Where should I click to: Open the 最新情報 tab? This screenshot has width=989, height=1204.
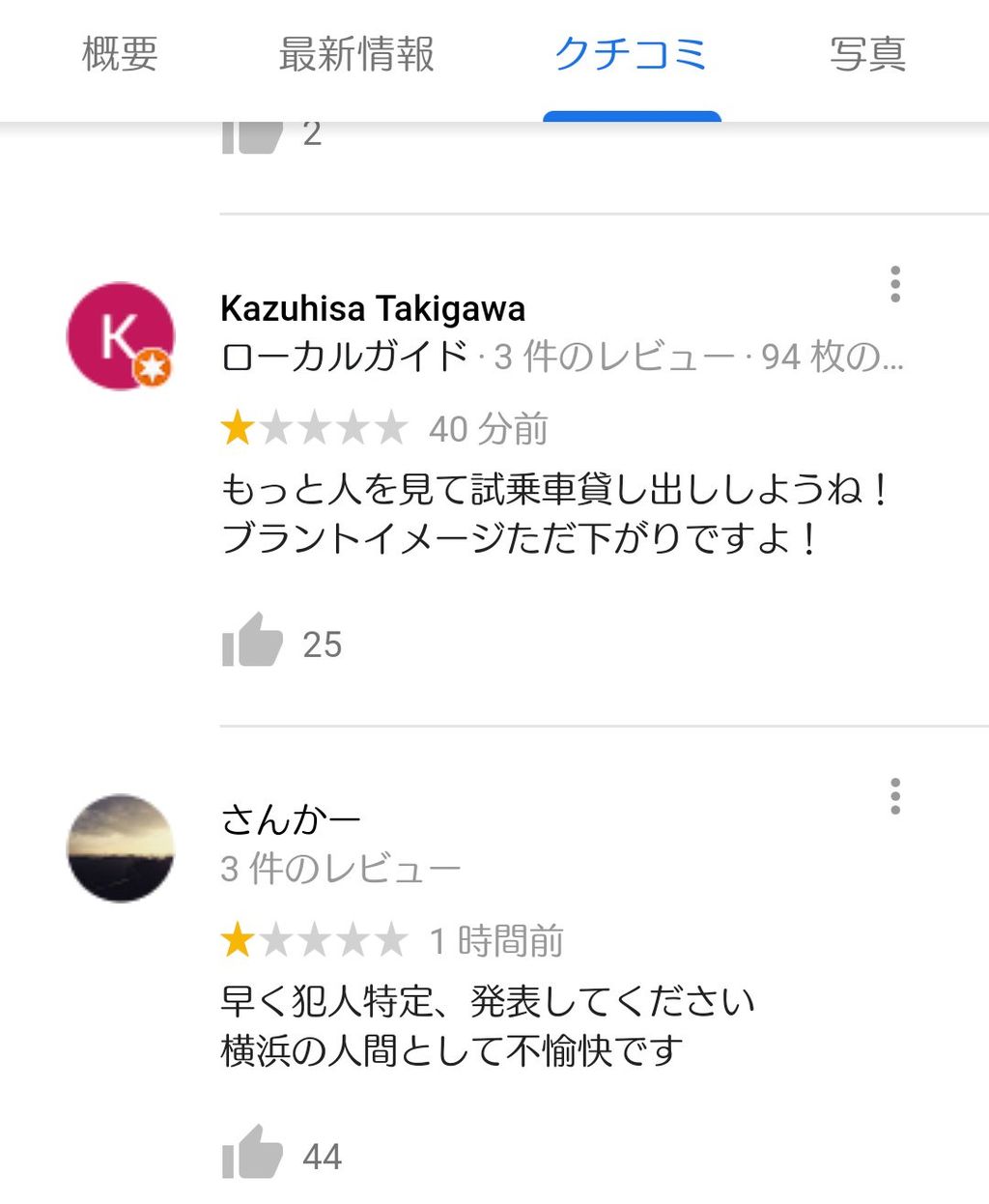356,54
